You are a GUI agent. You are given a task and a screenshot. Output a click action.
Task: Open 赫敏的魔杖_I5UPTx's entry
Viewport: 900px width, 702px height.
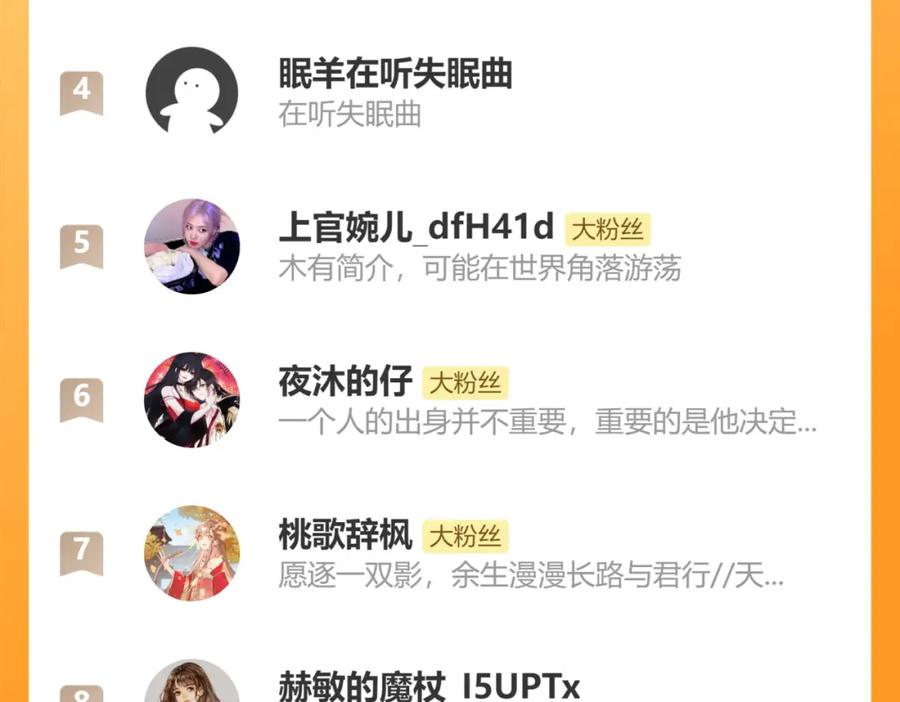click(x=428, y=687)
